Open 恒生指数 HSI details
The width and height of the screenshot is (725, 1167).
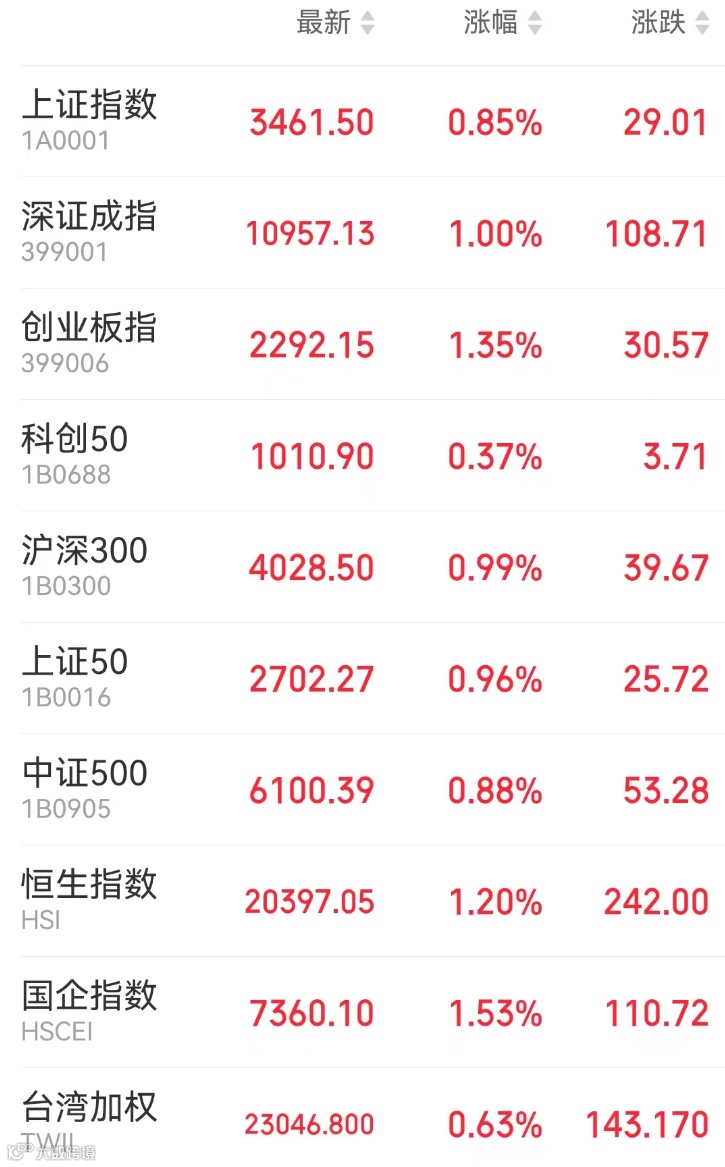(372, 901)
